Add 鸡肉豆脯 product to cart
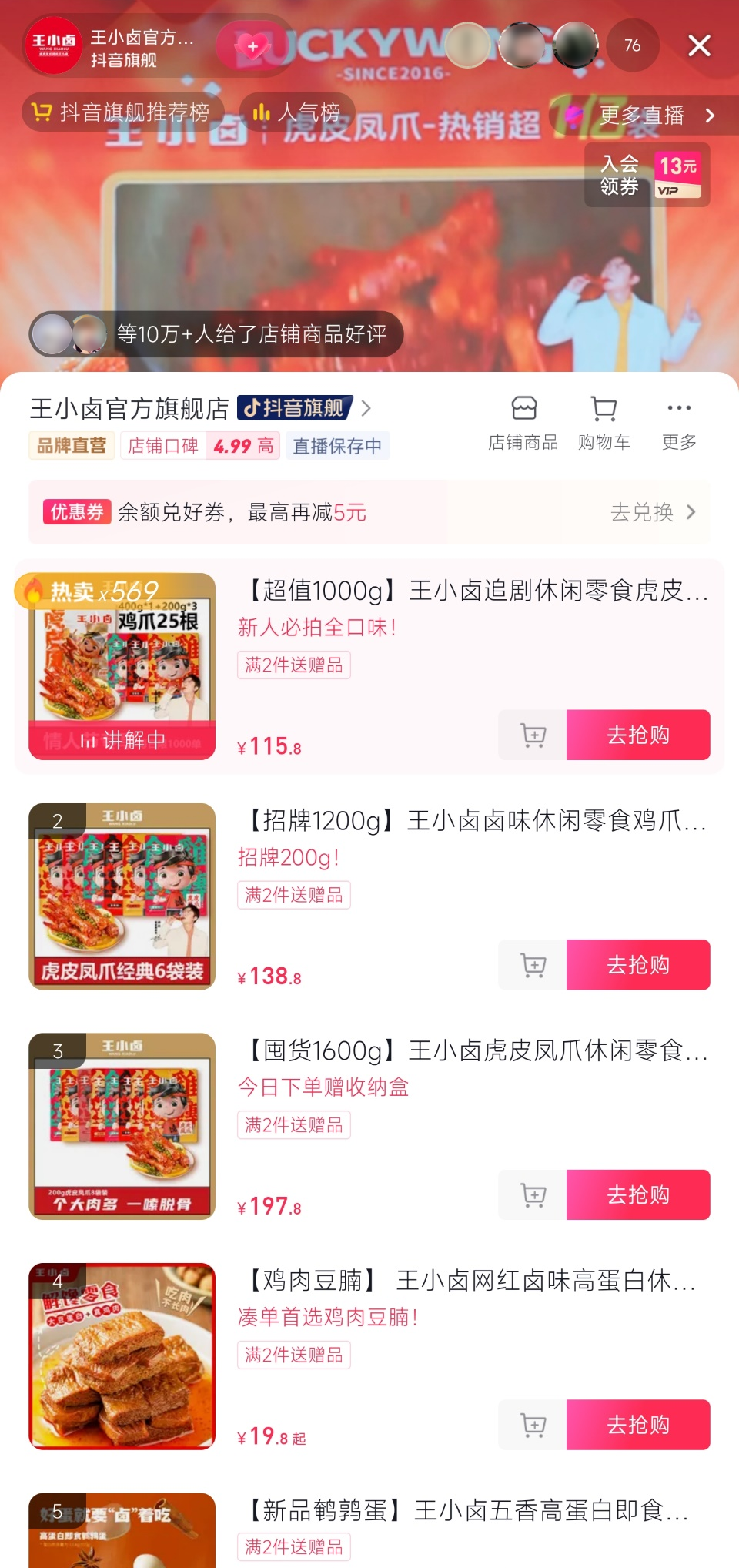Image resolution: width=739 pixels, height=1568 pixels. coord(533,1426)
